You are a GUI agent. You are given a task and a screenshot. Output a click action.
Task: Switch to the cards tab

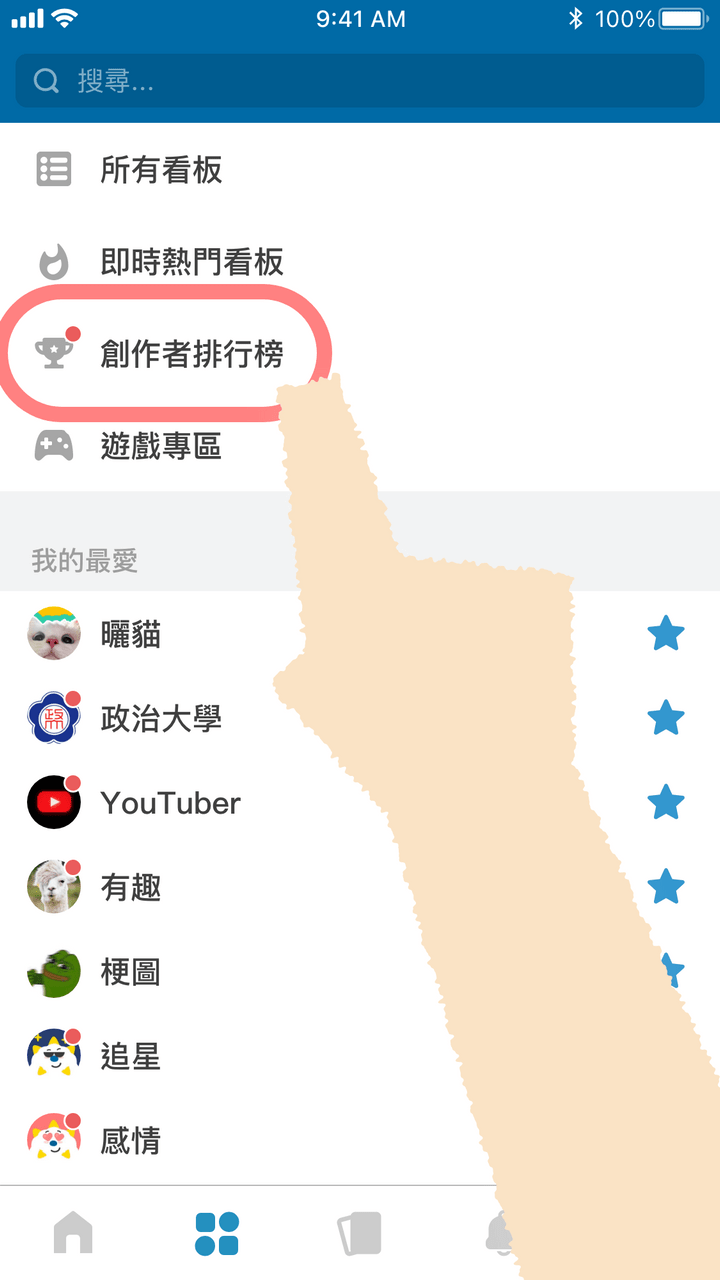360,1233
